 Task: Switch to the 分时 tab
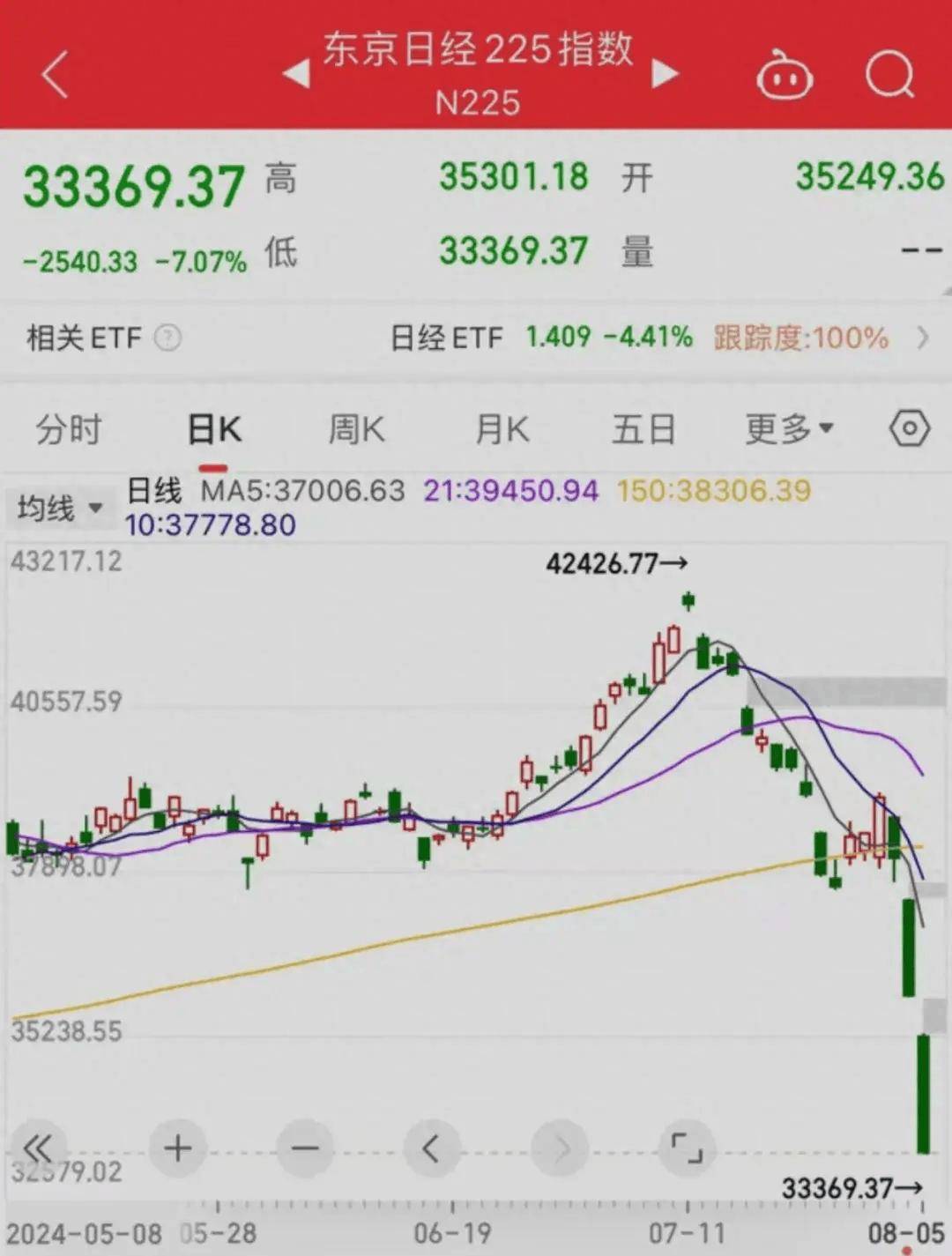click(x=69, y=428)
